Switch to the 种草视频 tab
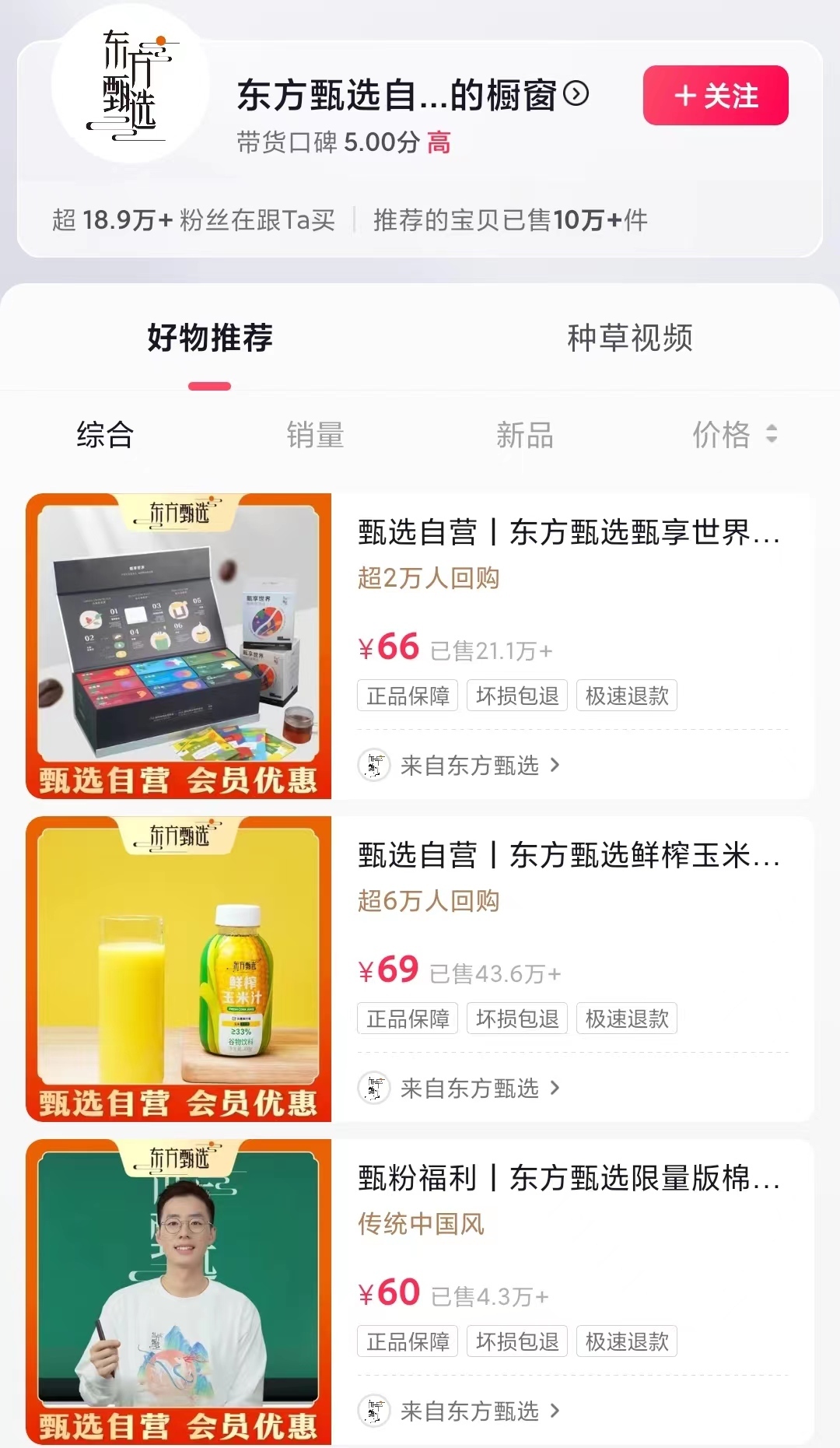Image resolution: width=840 pixels, height=1448 pixels. tap(629, 338)
